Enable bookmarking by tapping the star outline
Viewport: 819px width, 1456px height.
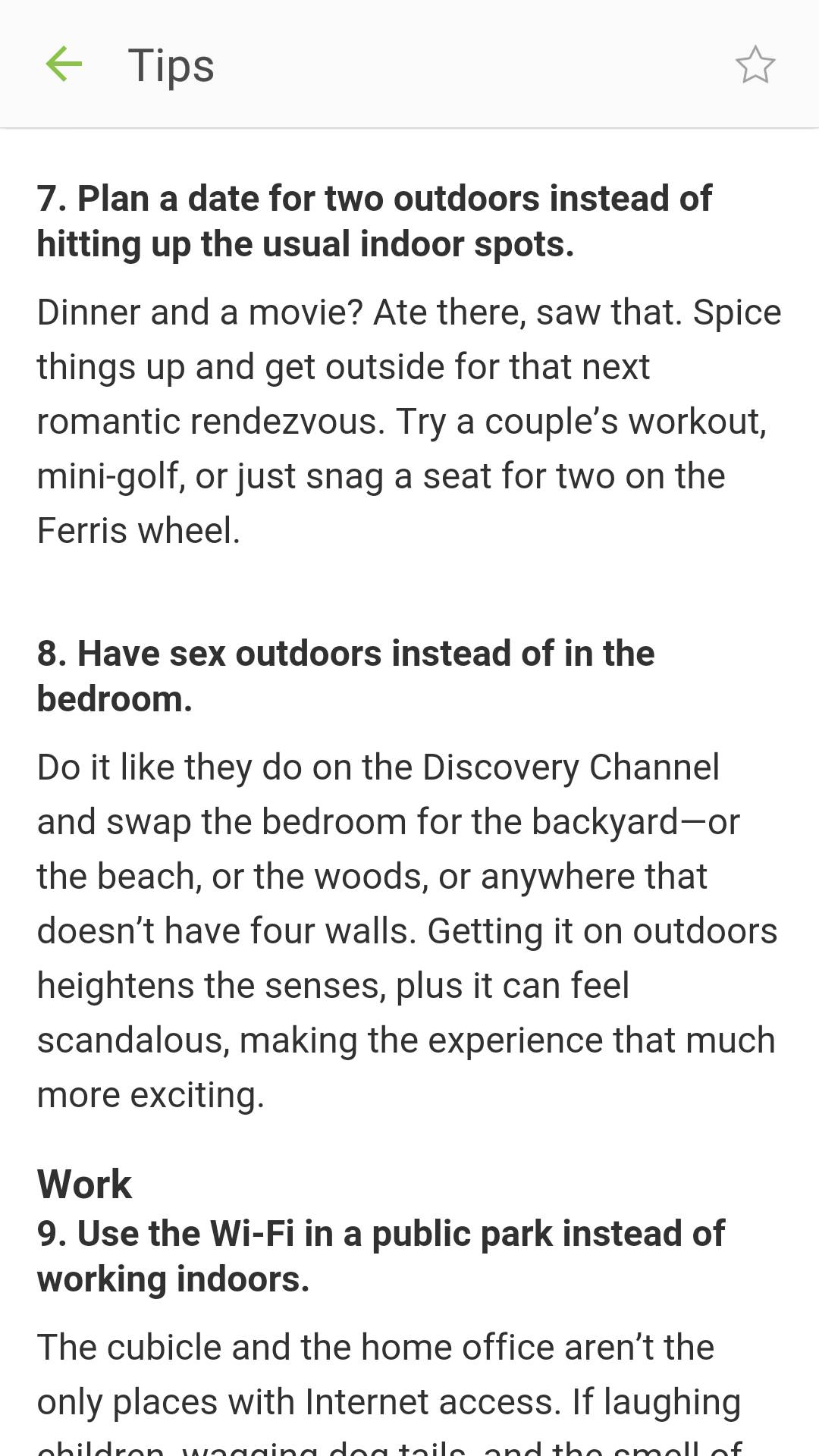tap(756, 66)
